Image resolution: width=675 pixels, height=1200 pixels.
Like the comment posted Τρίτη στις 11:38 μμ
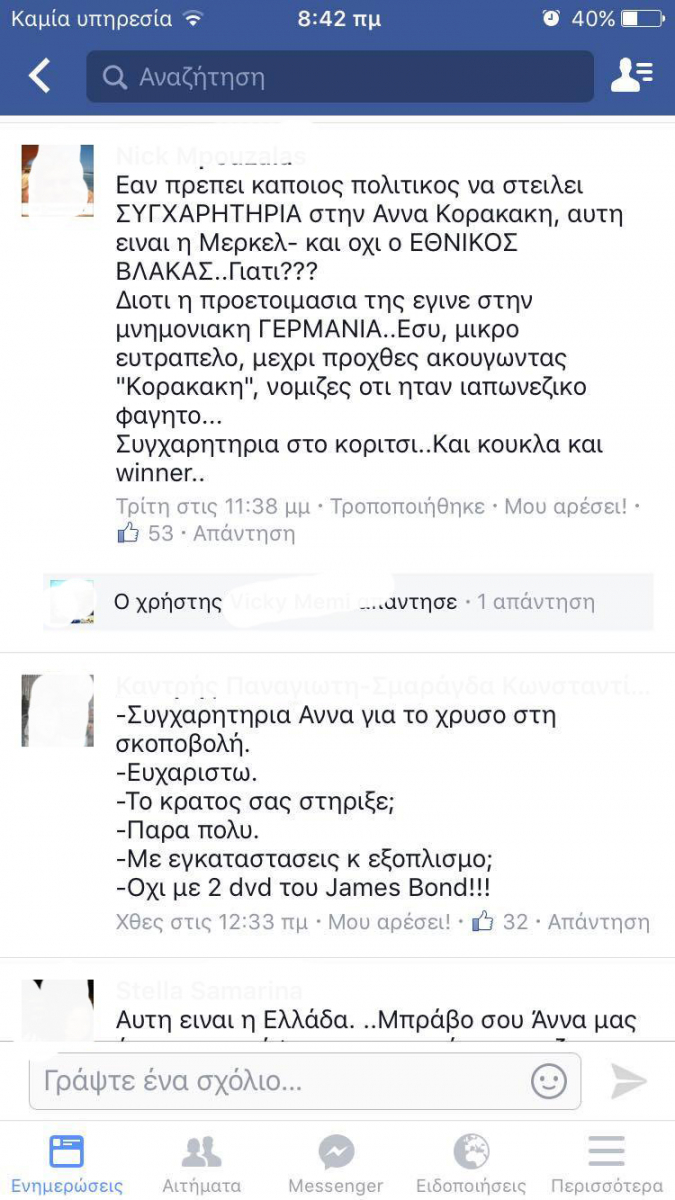(564, 507)
